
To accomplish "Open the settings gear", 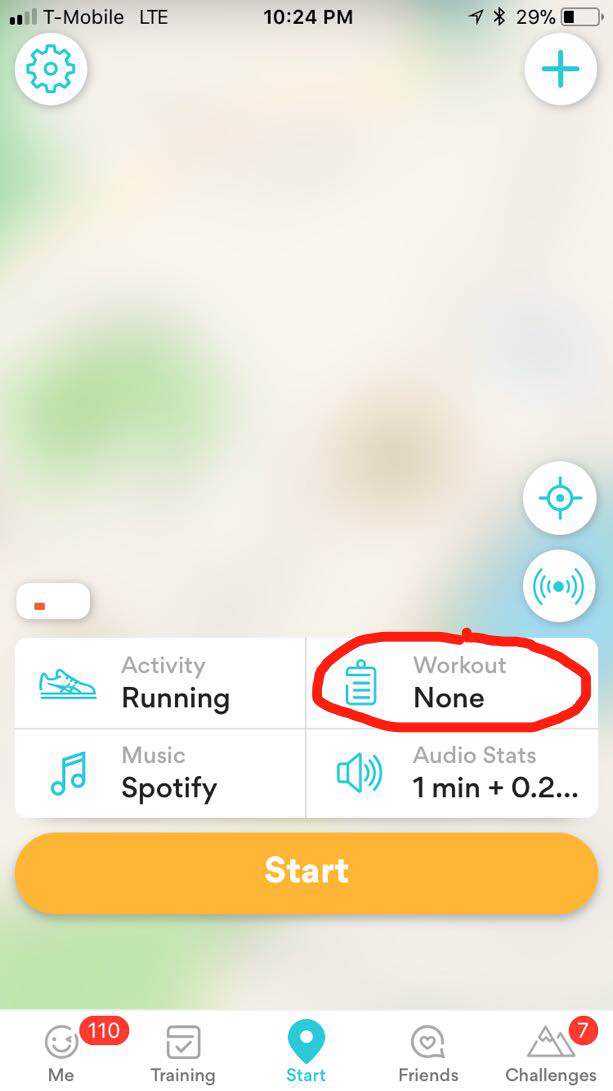I will [x=51, y=69].
